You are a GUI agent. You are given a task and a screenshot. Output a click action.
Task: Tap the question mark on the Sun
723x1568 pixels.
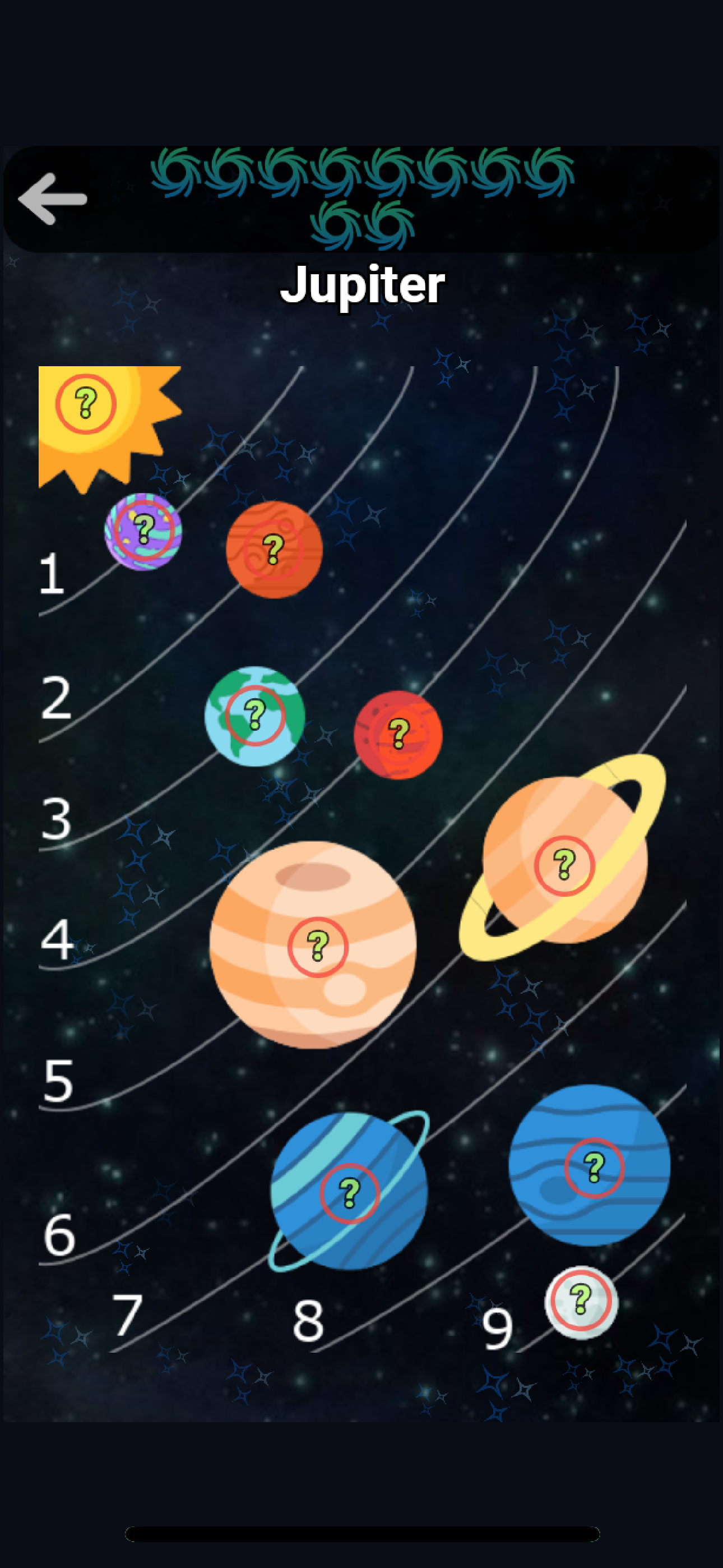[x=86, y=402]
